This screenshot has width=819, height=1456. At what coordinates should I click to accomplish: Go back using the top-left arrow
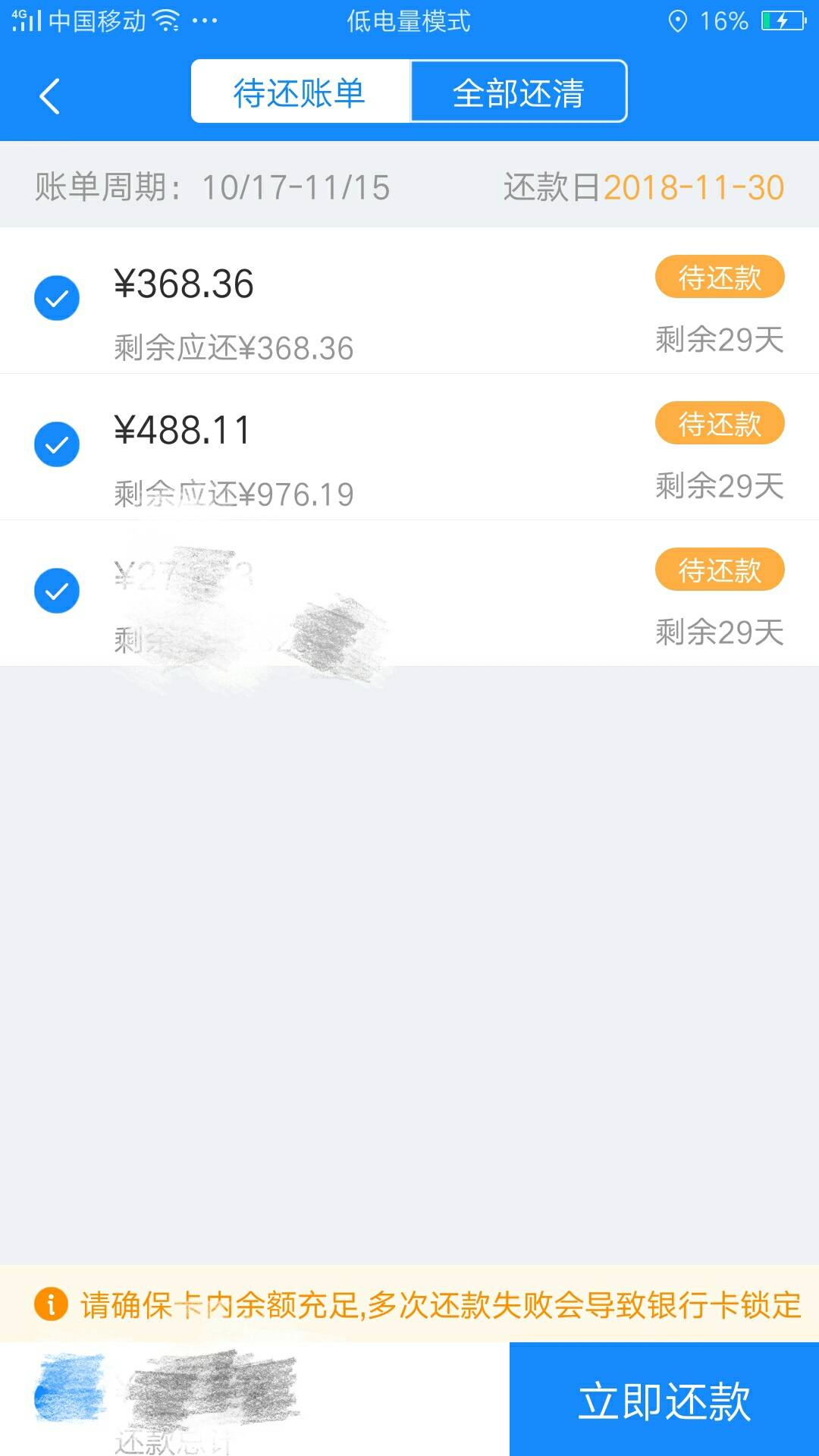pos(49,96)
